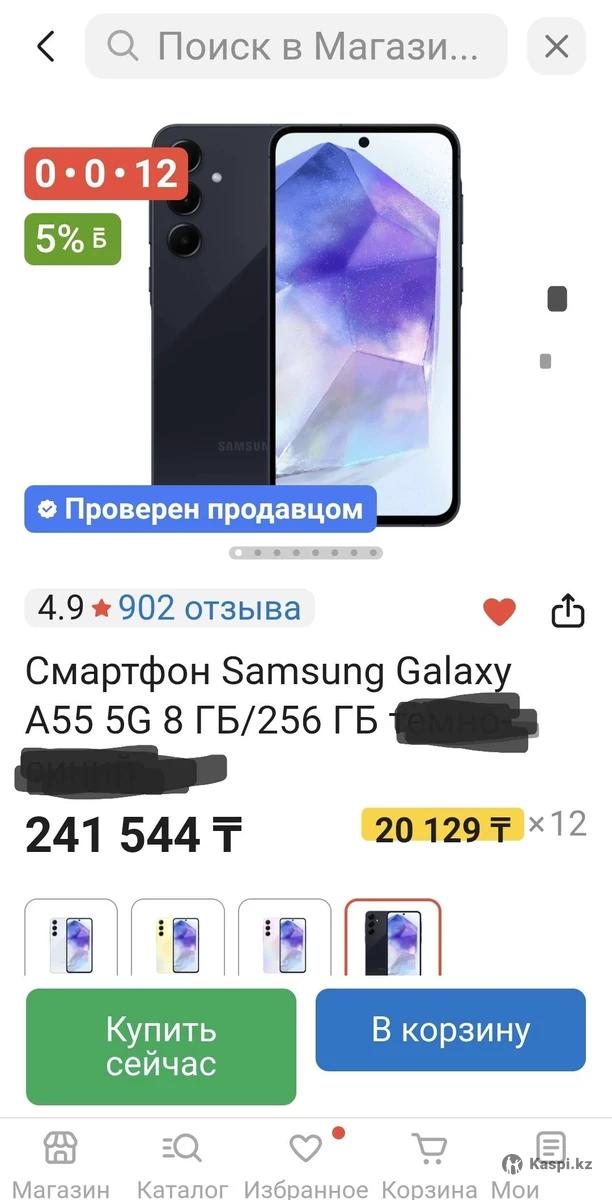Select the yellow color variant

coord(178,940)
